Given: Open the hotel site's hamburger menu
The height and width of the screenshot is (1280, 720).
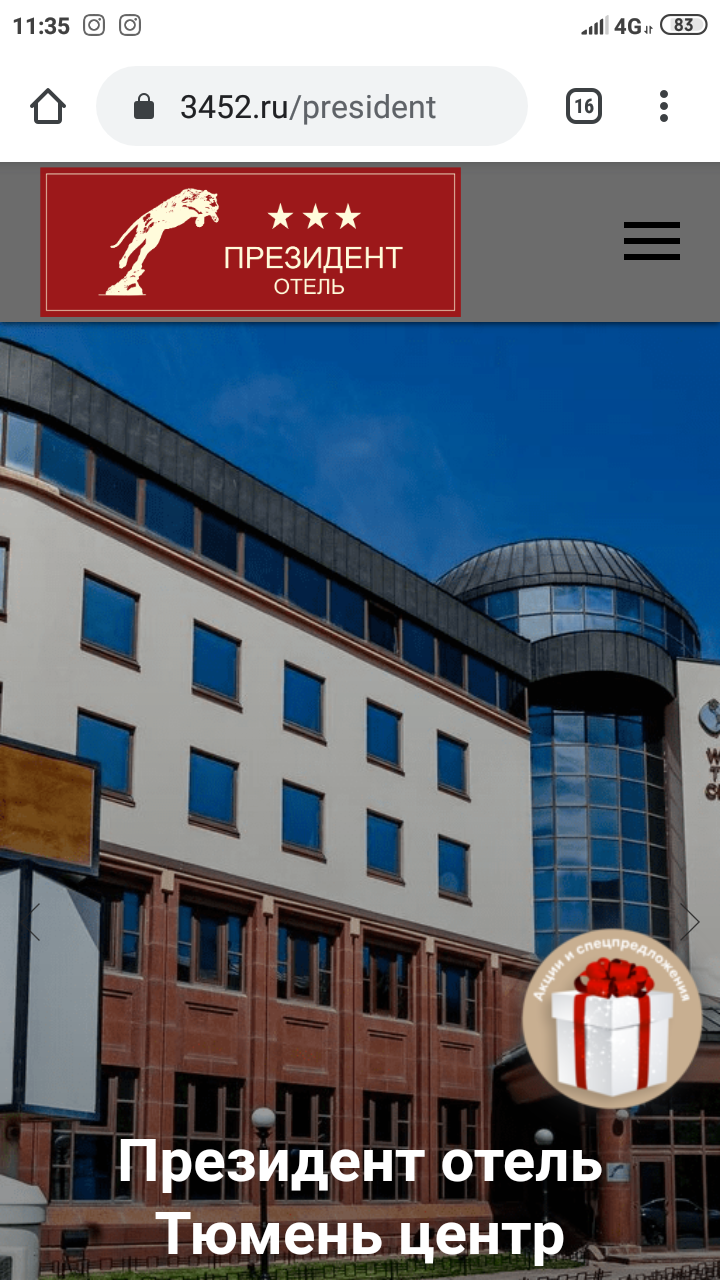Looking at the screenshot, I should (x=652, y=241).
